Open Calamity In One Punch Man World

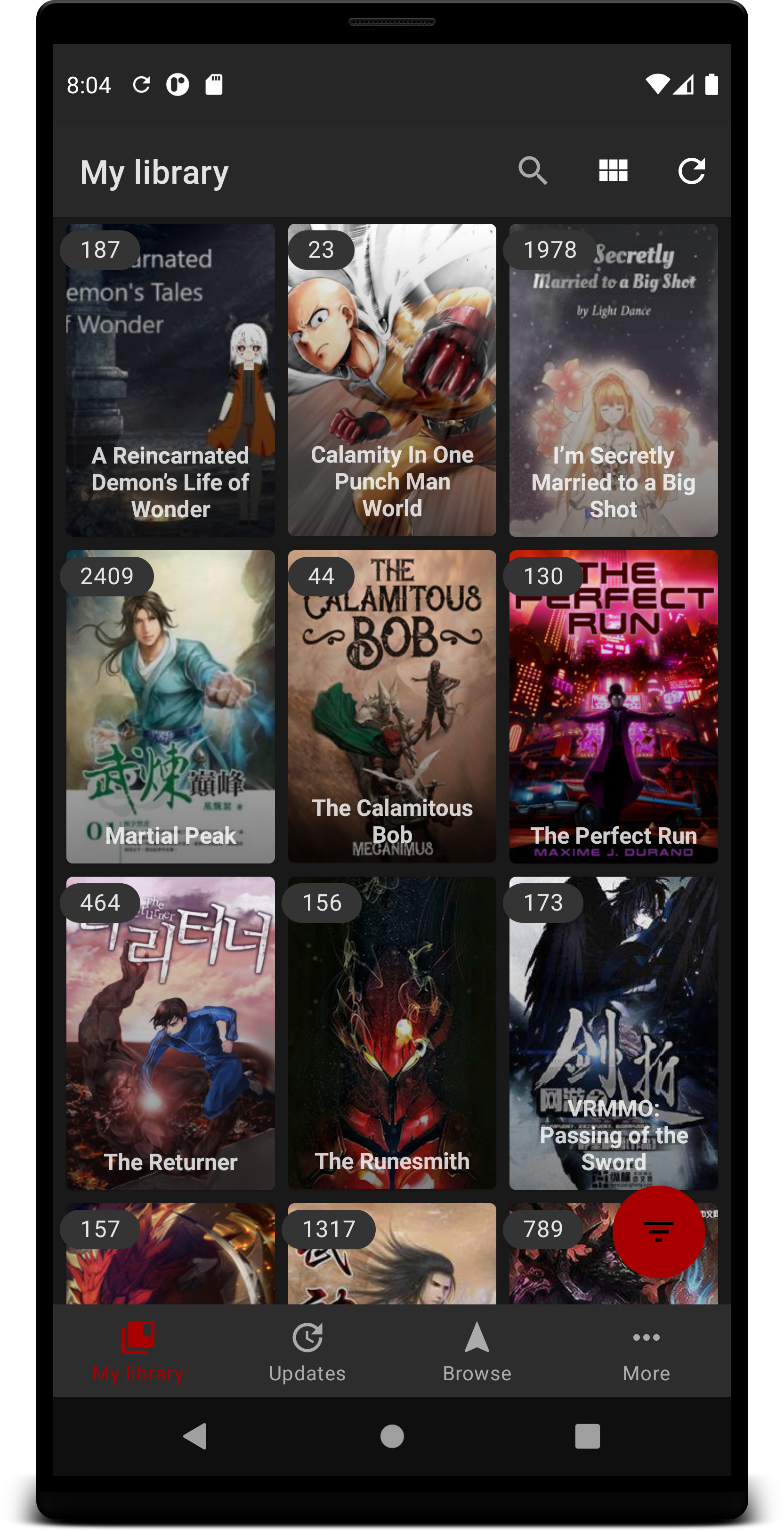click(392, 380)
